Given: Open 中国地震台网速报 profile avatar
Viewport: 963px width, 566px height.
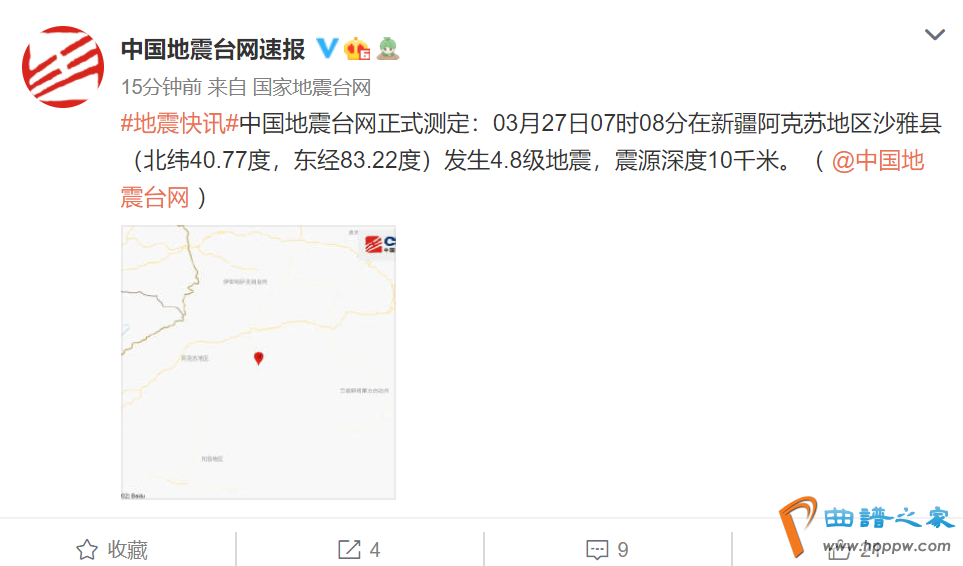Looking at the screenshot, I should click(x=63, y=68).
